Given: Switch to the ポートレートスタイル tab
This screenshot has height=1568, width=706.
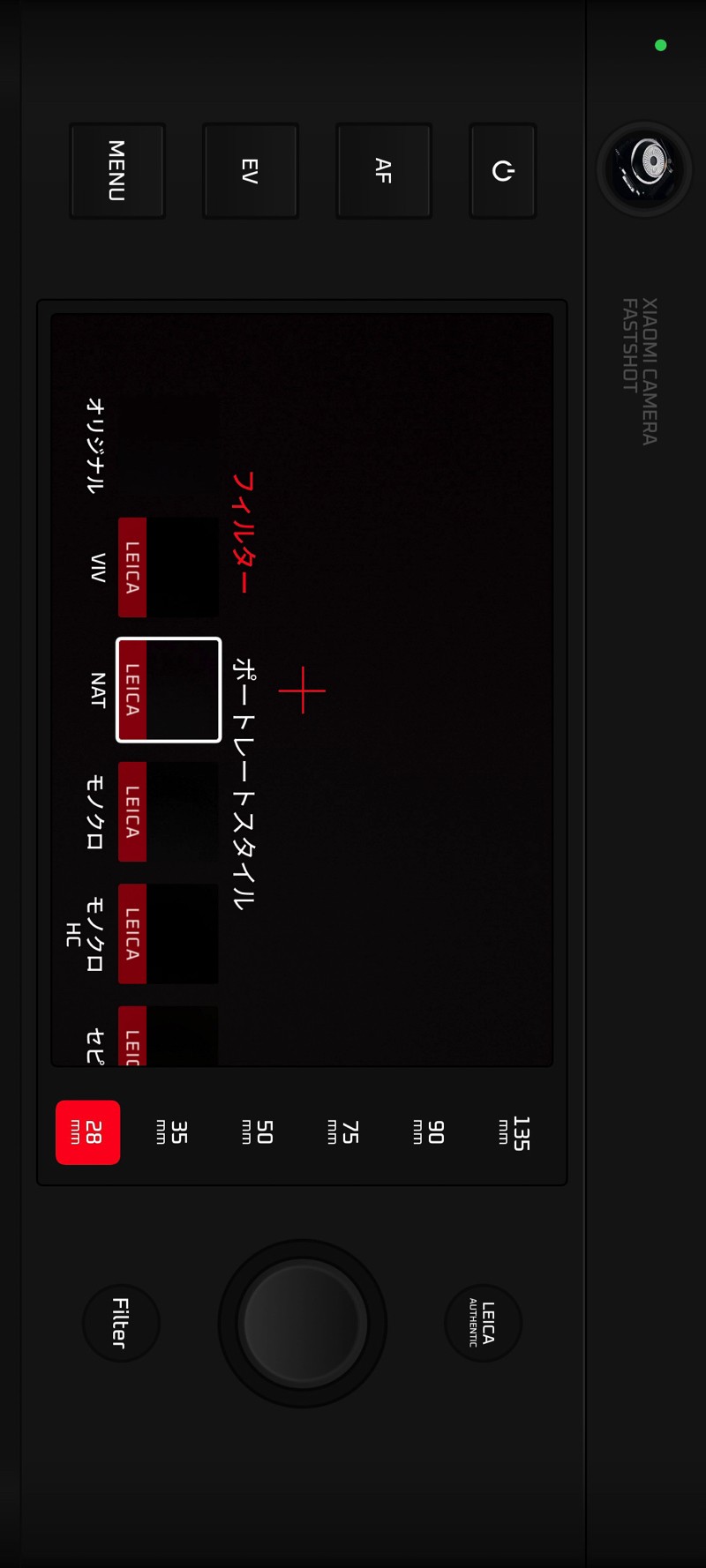Looking at the screenshot, I should click(x=244, y=783).
